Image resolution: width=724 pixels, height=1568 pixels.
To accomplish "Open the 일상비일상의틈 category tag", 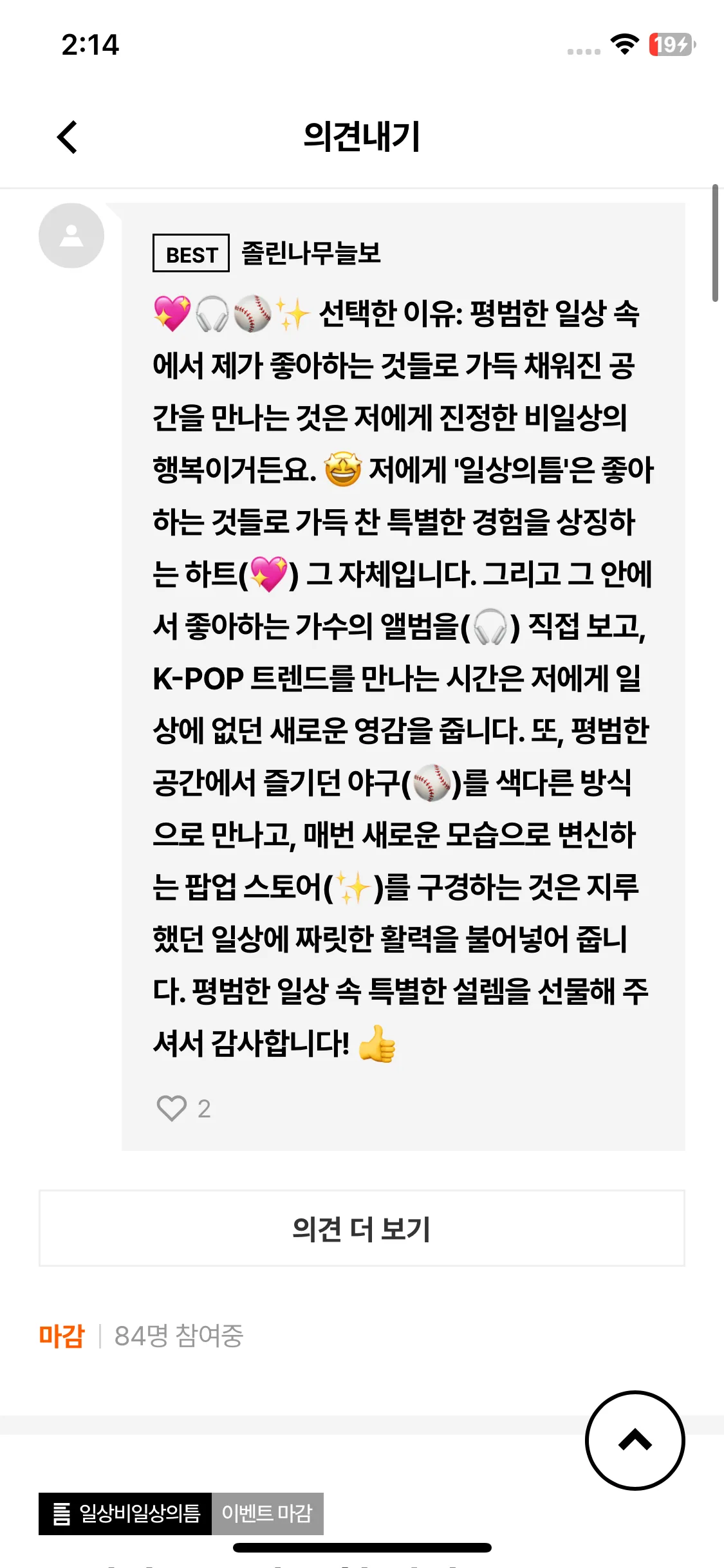I will click(x=125, y=1513).
